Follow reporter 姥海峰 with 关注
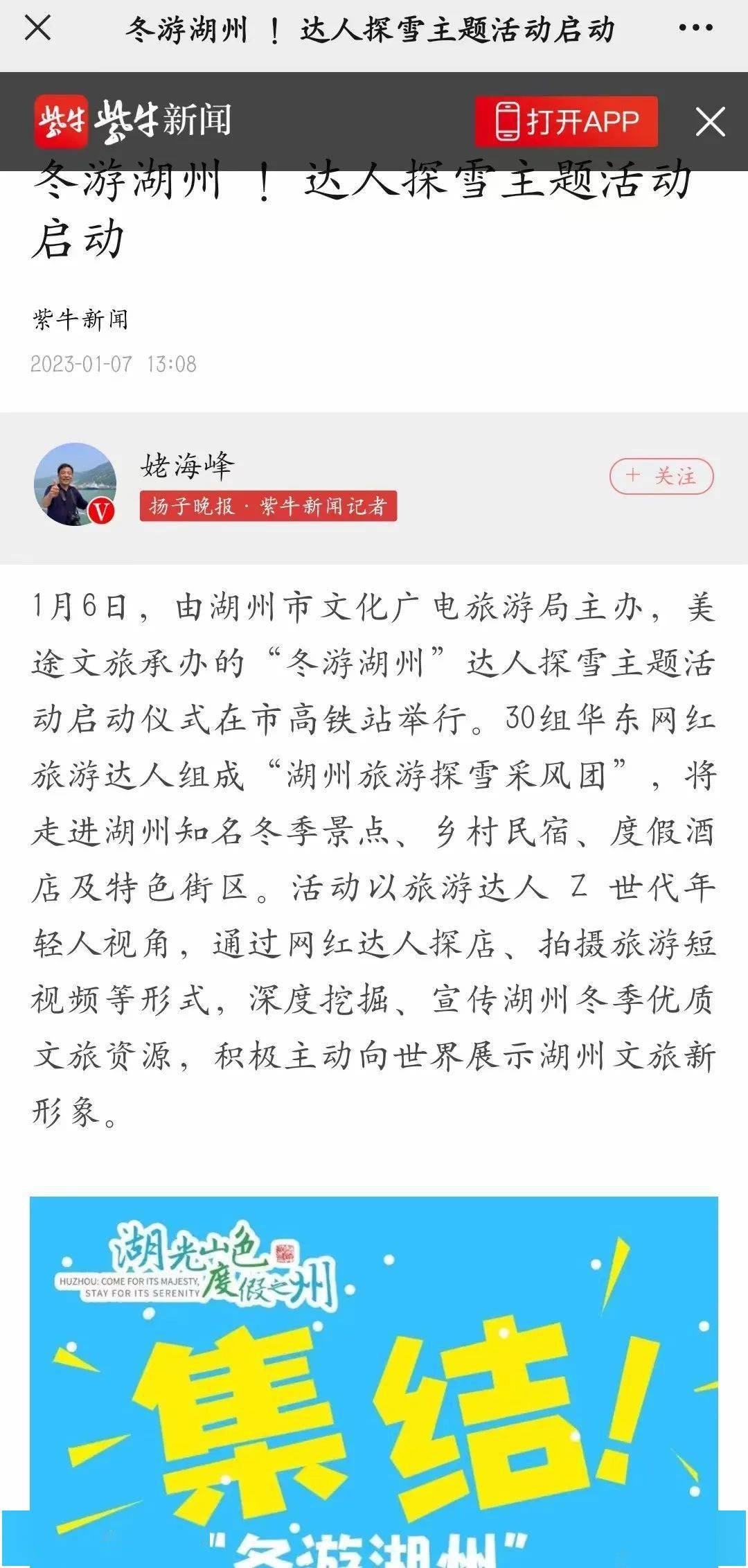This screenshot has width=748, height=1568. [661, 476]
